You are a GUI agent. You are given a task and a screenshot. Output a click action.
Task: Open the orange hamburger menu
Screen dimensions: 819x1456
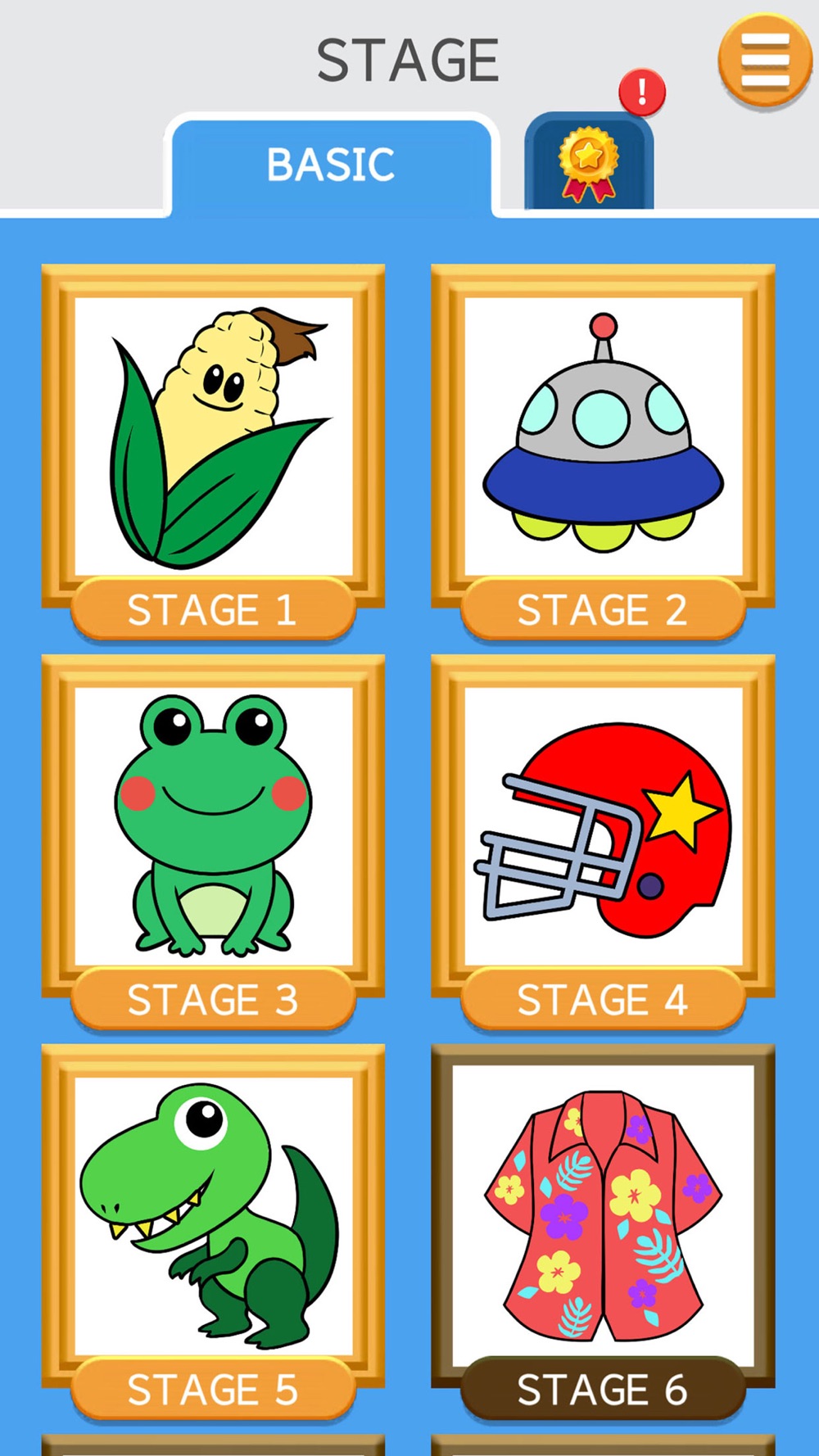point(764,61)
